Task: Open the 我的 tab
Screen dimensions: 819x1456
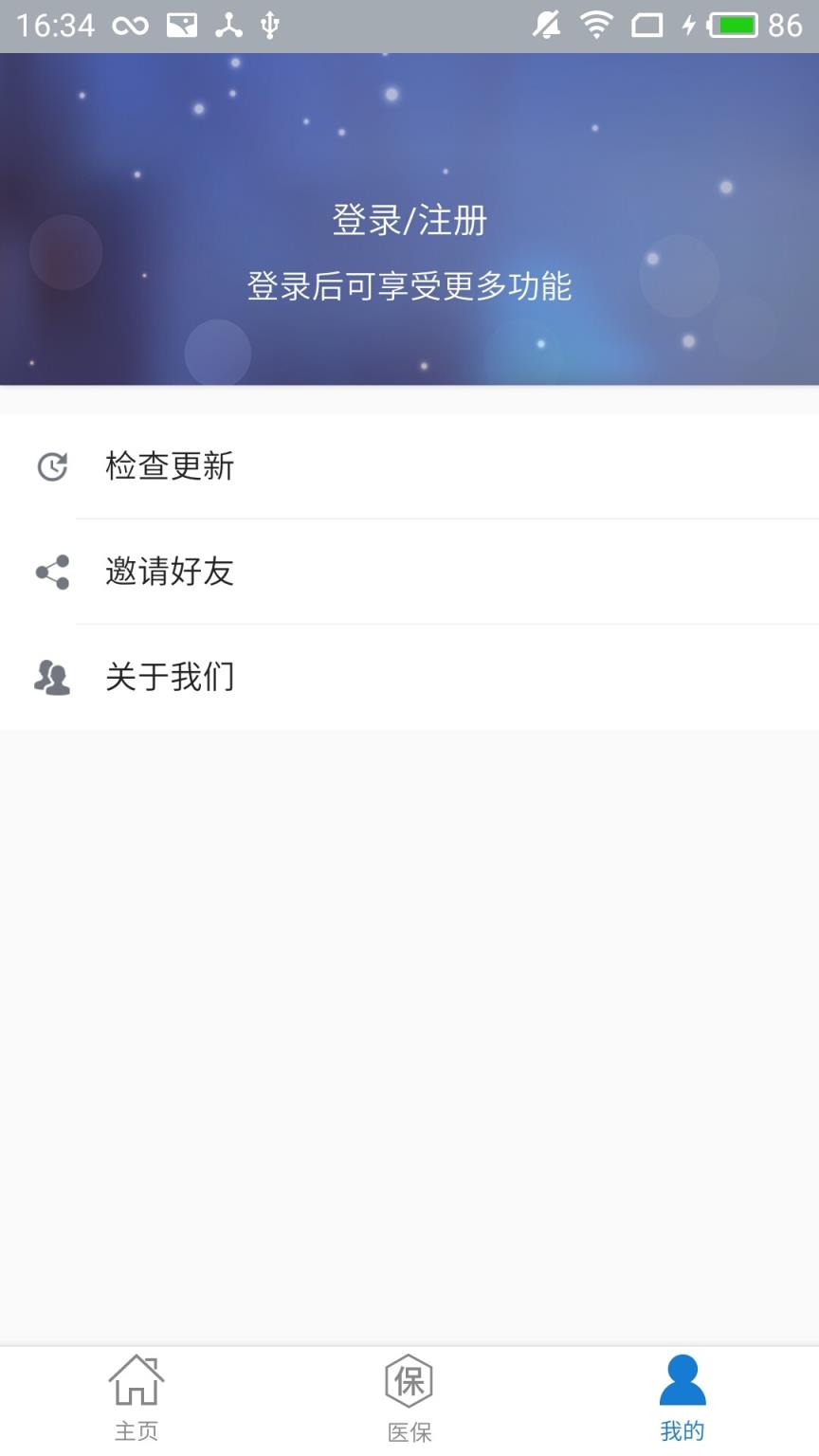Action: [682, 1401]
